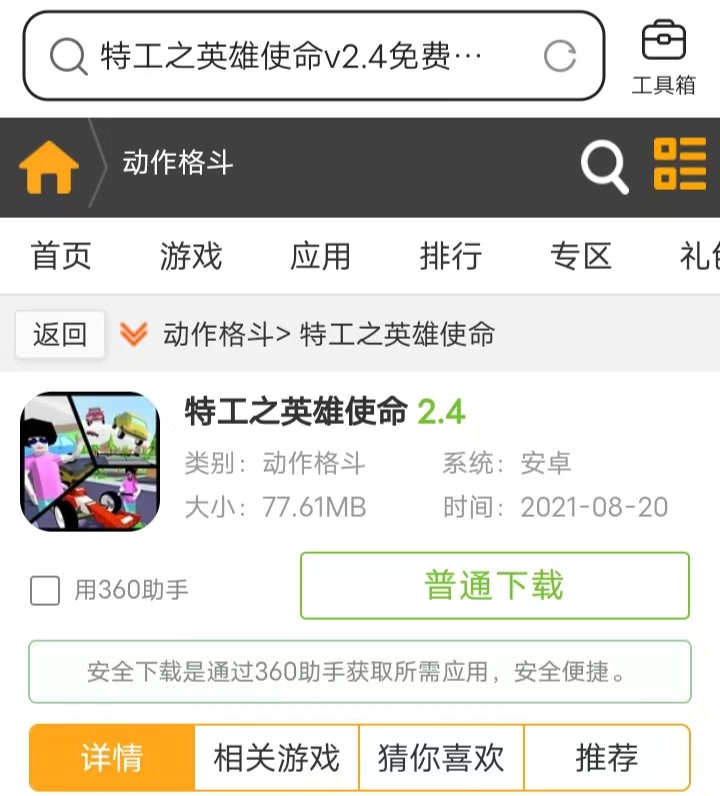Switch to 专区 nav item
This screenshot has height=796, width=720.
tap(581, 256)
